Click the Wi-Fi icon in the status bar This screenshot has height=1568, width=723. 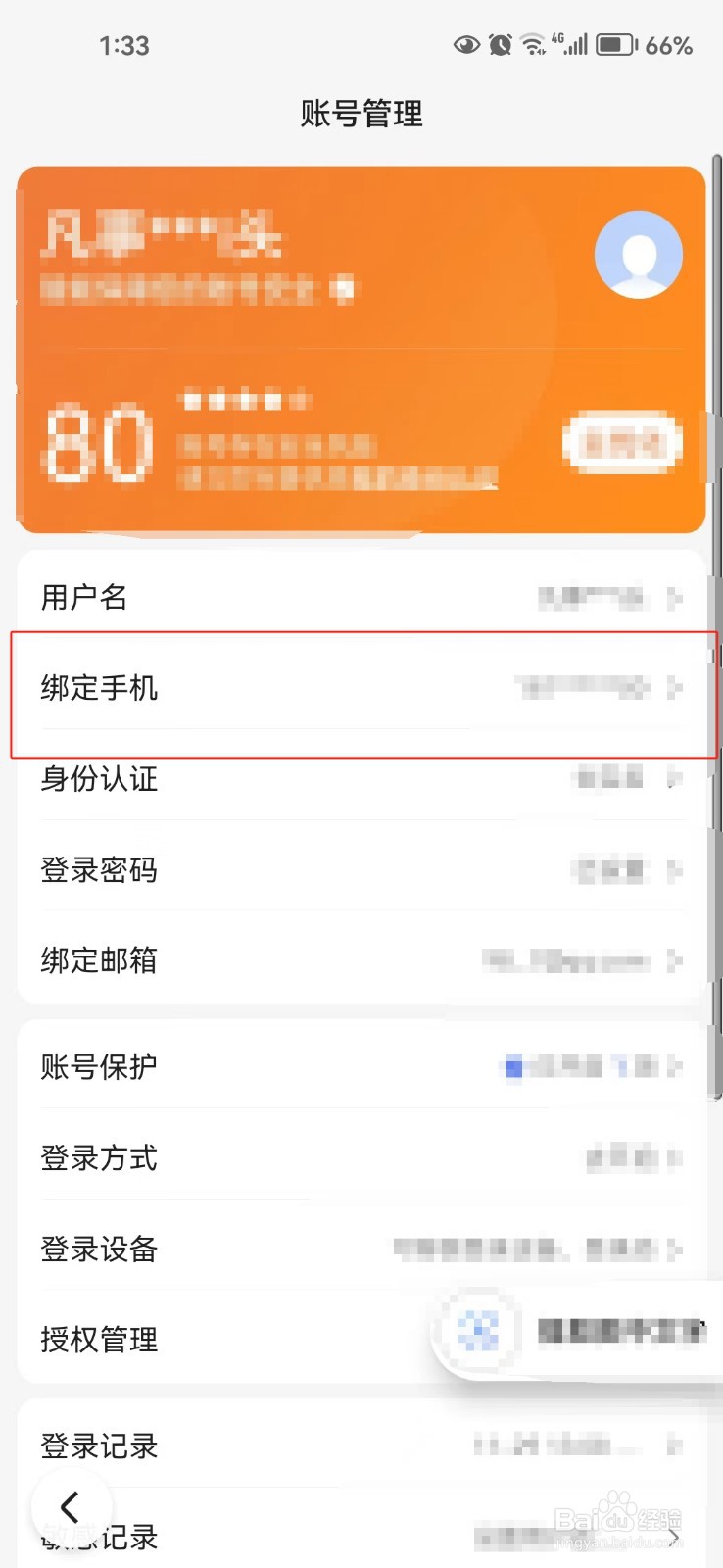tap(534, 43)
